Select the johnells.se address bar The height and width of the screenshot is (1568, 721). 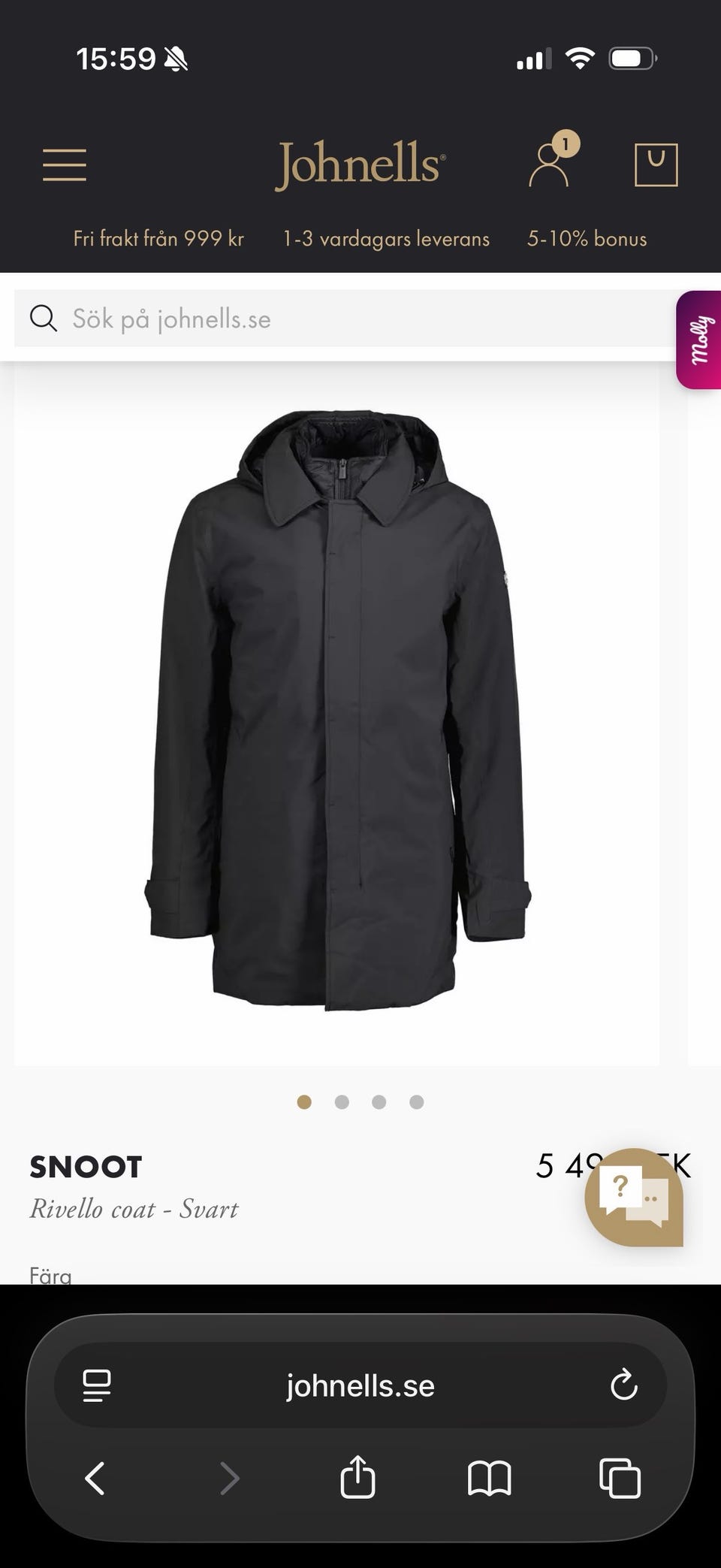(360, 1385)
